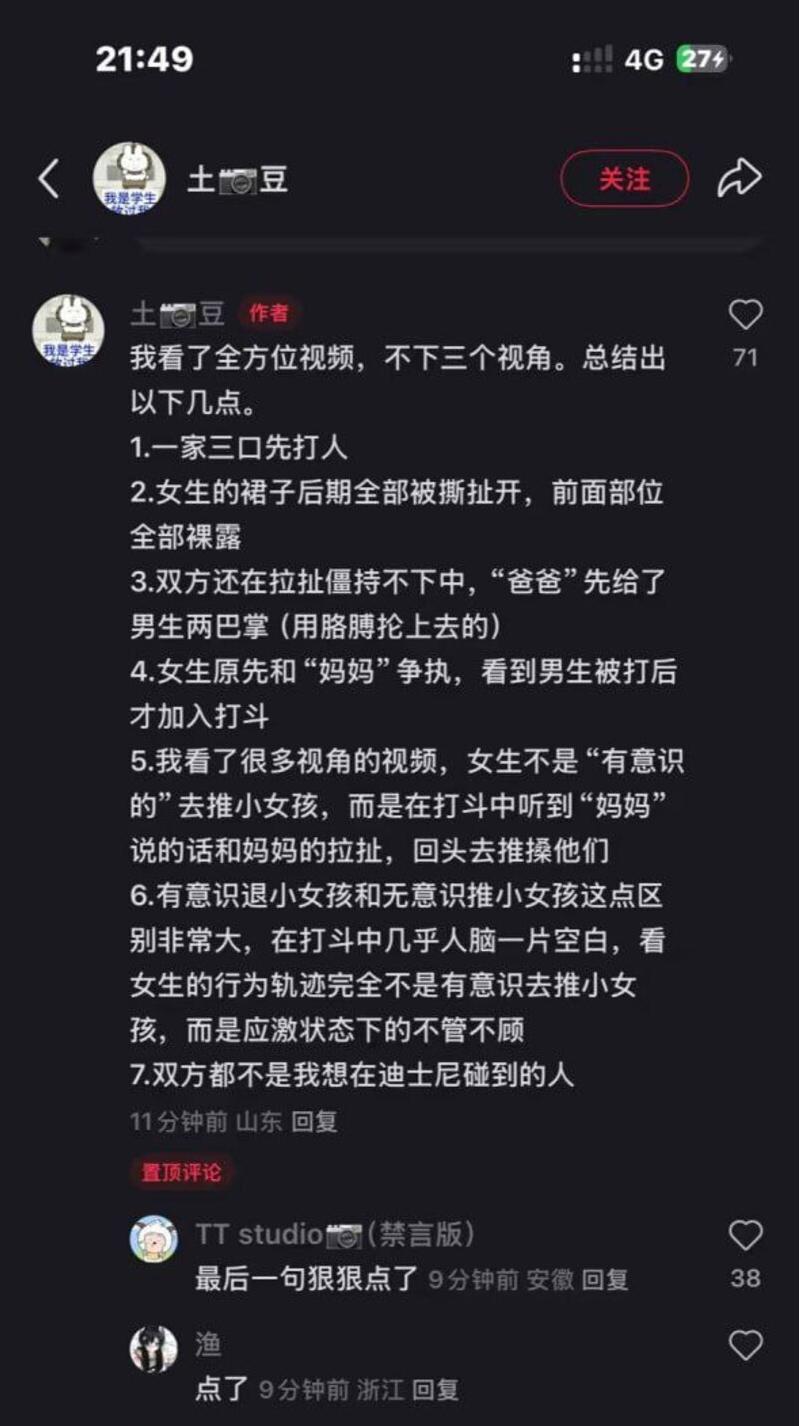Image resolution: width=800 pixels, height=1426 pixels.
Task: Open the author's avatar in the top bar
Action: click(129, 179)
